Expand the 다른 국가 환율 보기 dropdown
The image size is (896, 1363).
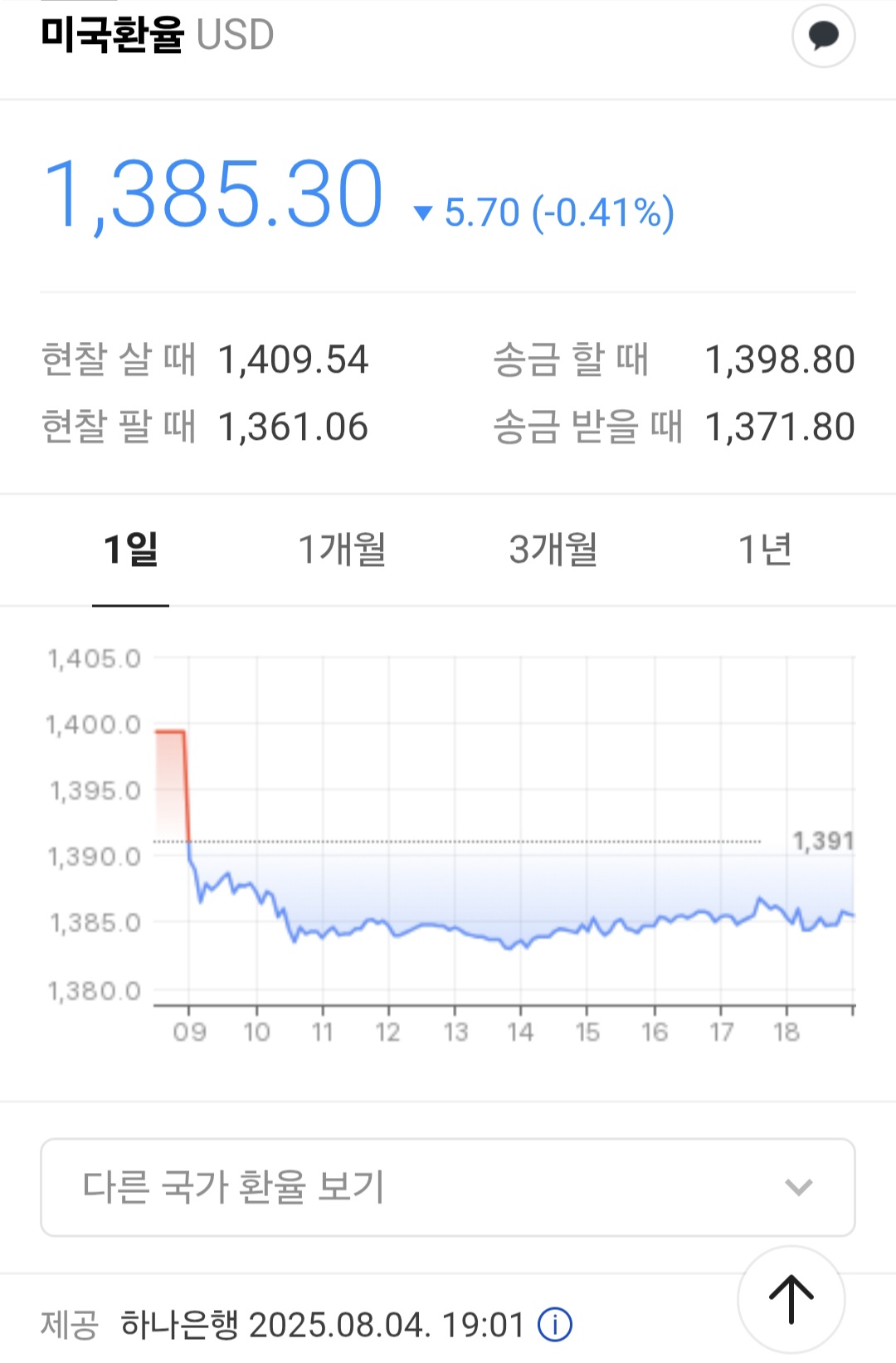(x=448, y=1187)
